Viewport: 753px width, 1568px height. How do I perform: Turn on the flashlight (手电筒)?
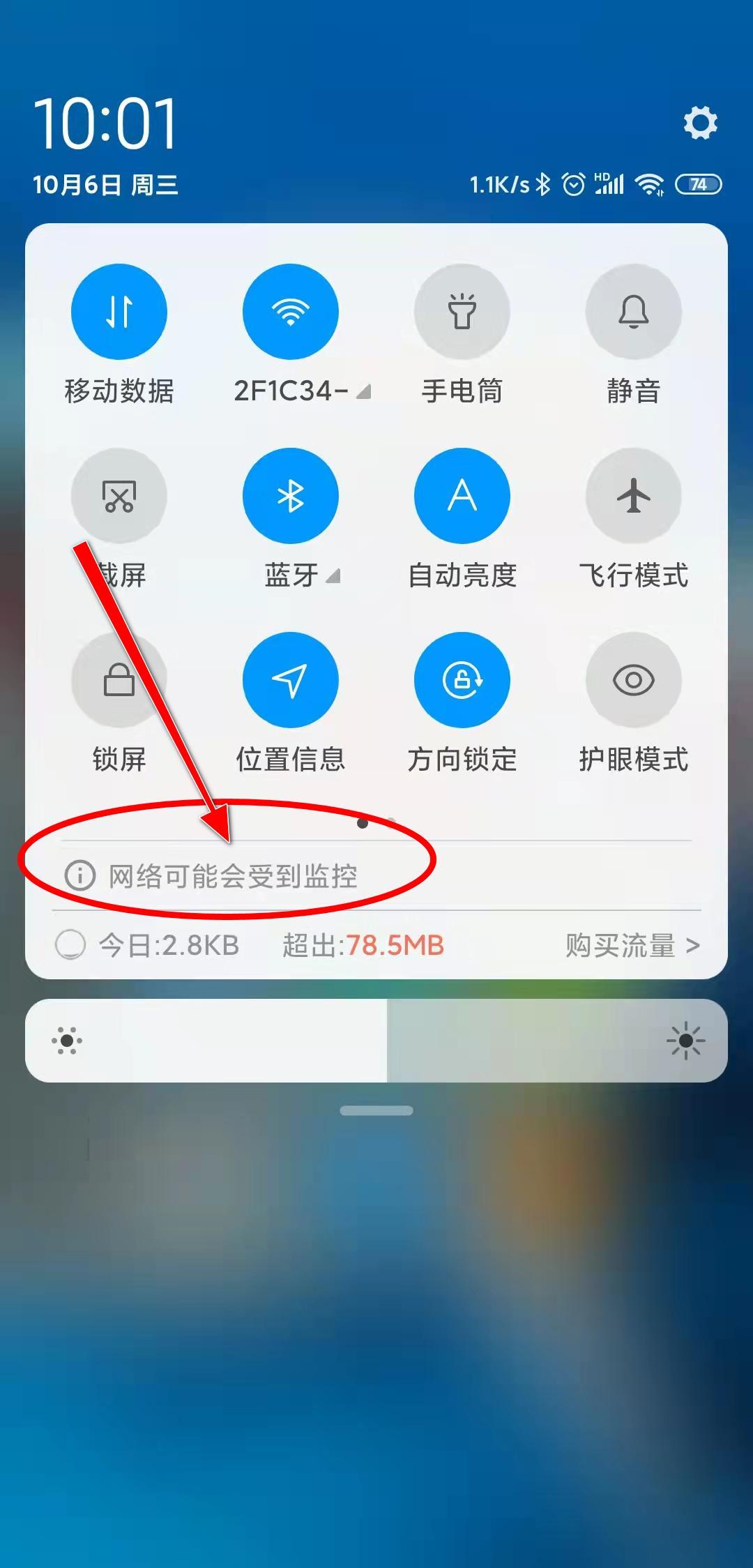pyautogui.click(x=462, y=312)
